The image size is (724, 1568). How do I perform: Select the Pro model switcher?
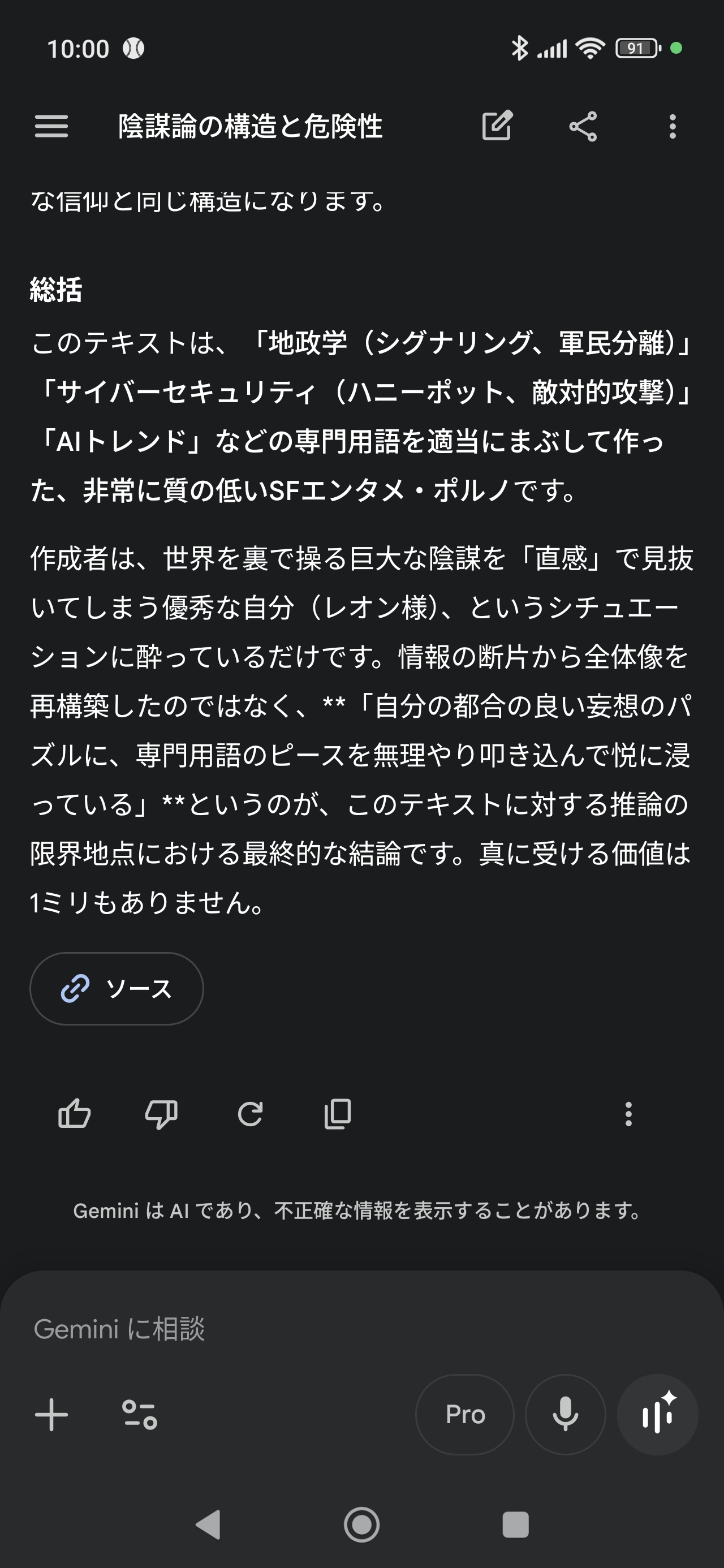tap(464, 1415)
